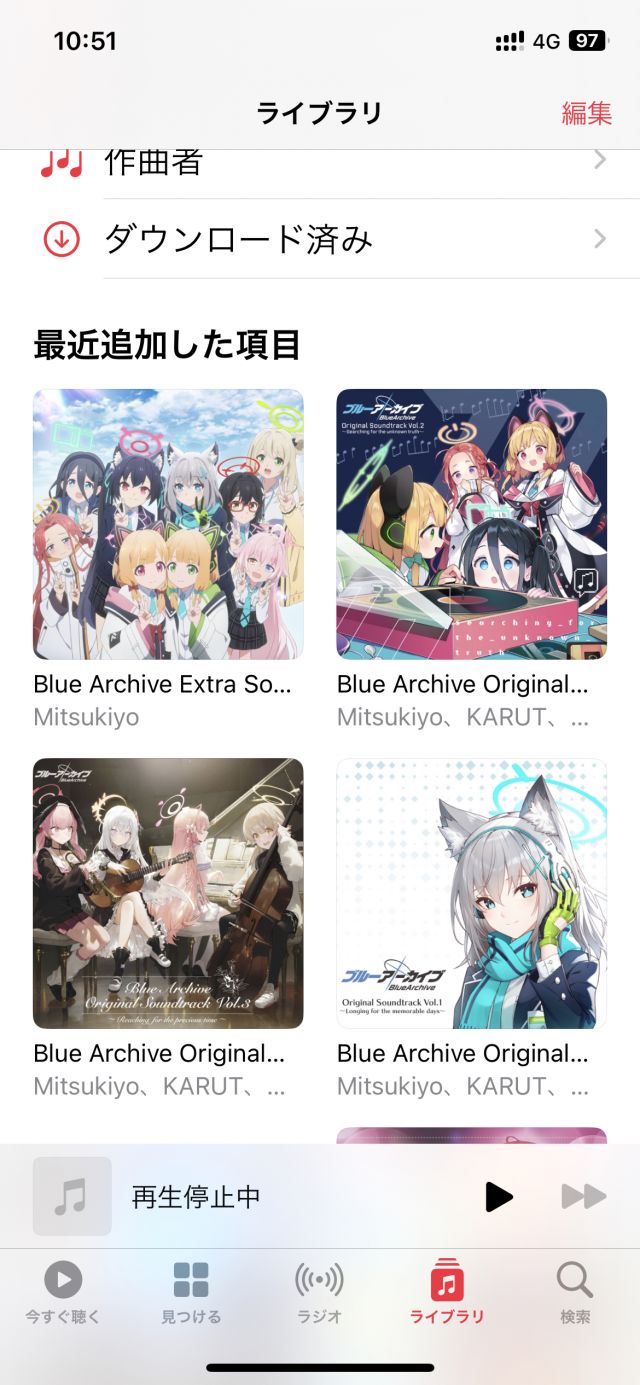Screen dimensions: 640x1385
Task: Start playback with the play button
Action: (498, 1196)
